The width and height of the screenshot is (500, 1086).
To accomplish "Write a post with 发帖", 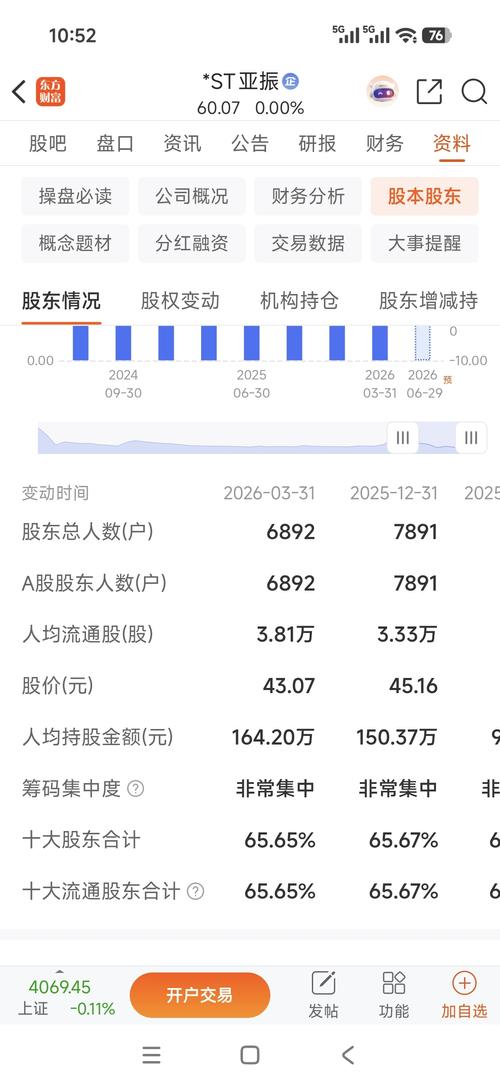I will 323,995.
